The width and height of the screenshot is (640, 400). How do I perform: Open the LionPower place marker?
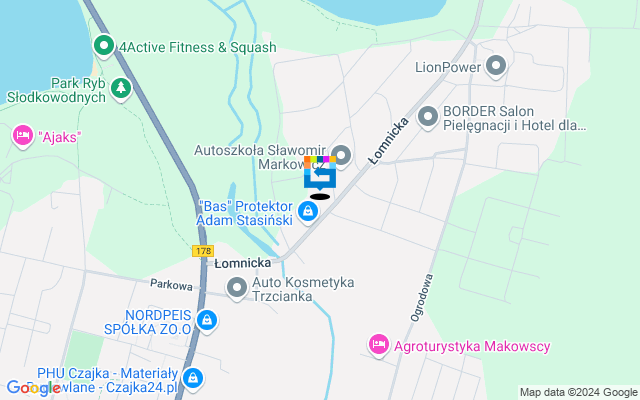(496, 67)
